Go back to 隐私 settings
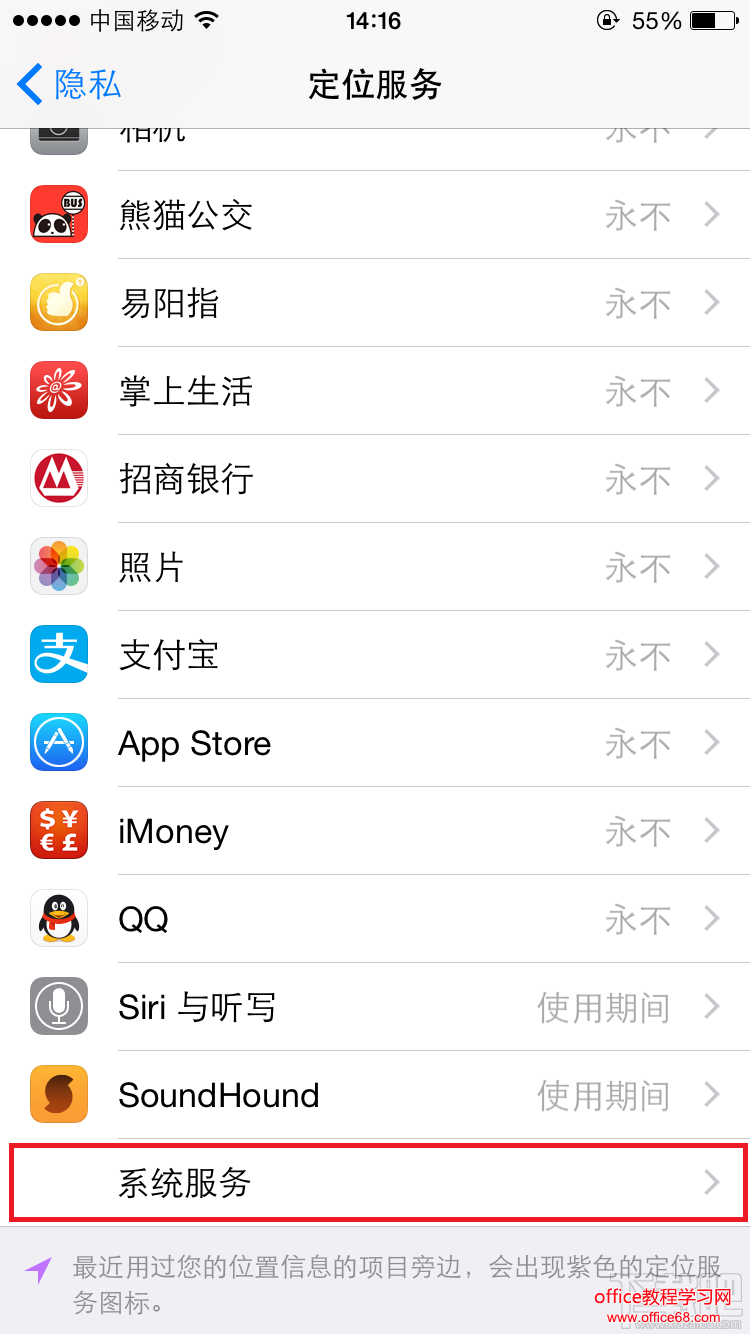Viewport: 750px width, 1334px height. [x=70, y=85]
